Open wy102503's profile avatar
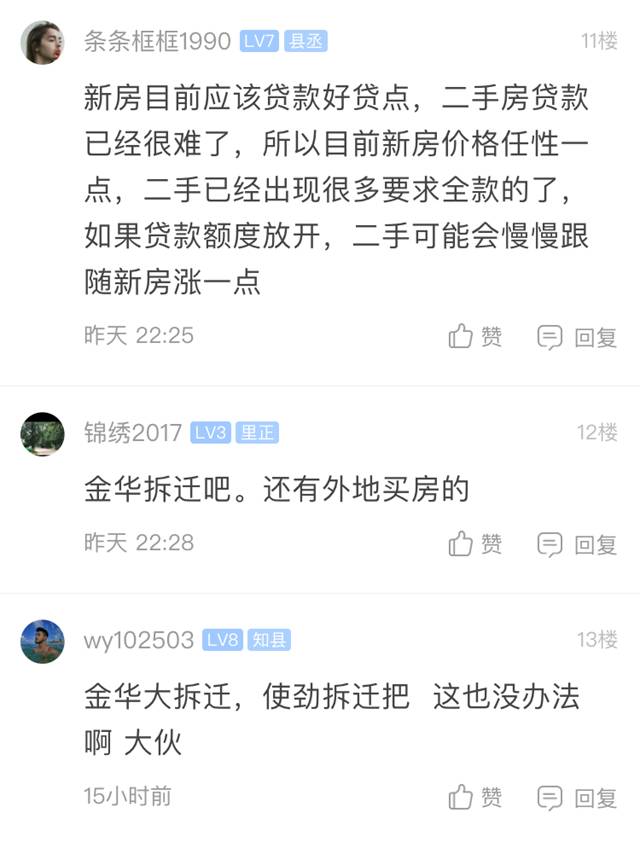Viewport: 640px width, 842px height. (x=42, y=641)
